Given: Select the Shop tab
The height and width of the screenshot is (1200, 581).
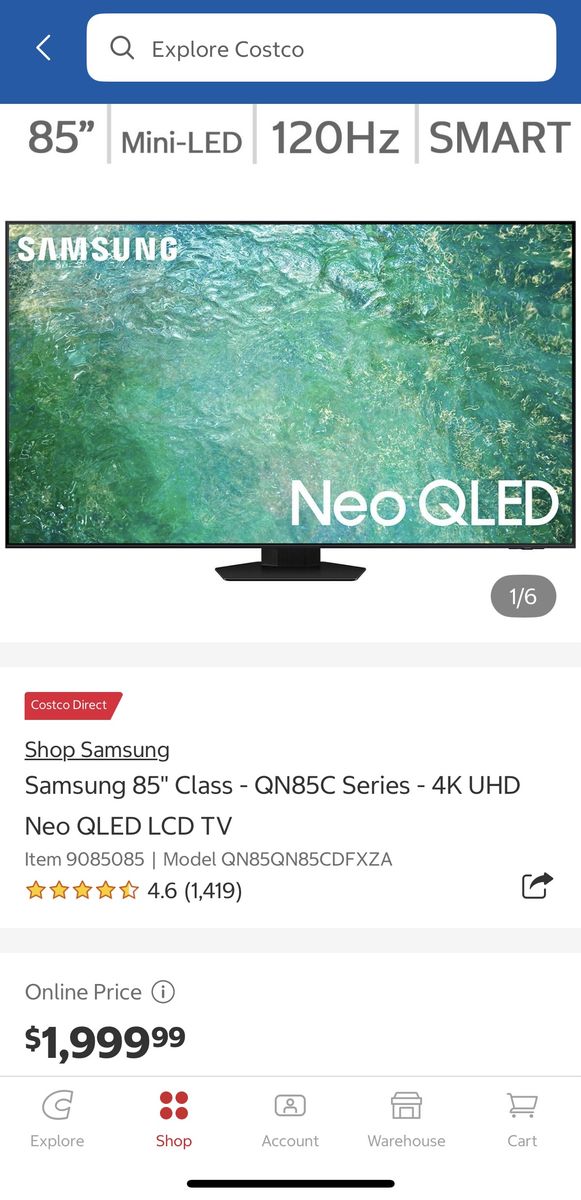Looking at the screenshot, I should (x=174, y=1120).
